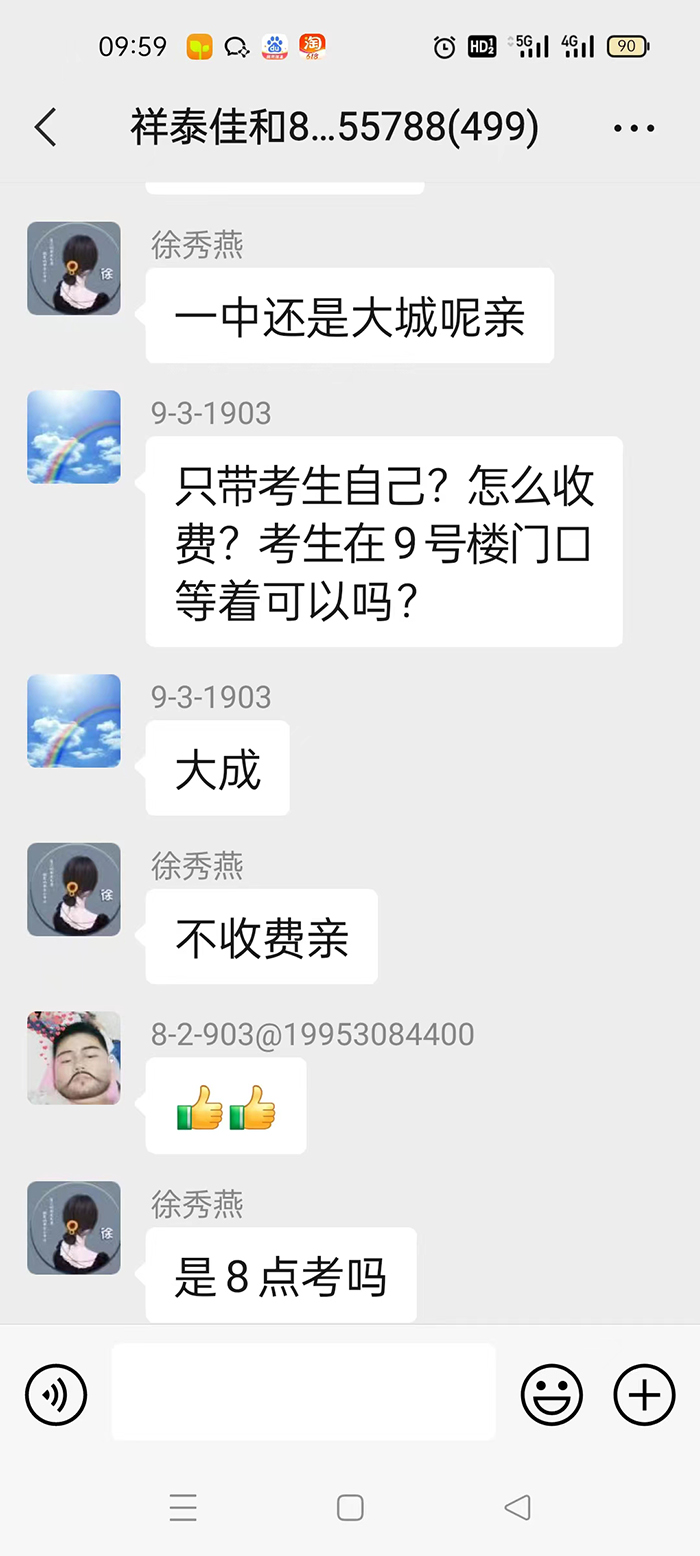This screenshot has width=700, height=1556.
Task: Open the plus attachments menu
Action: (x=644, y=1394)
